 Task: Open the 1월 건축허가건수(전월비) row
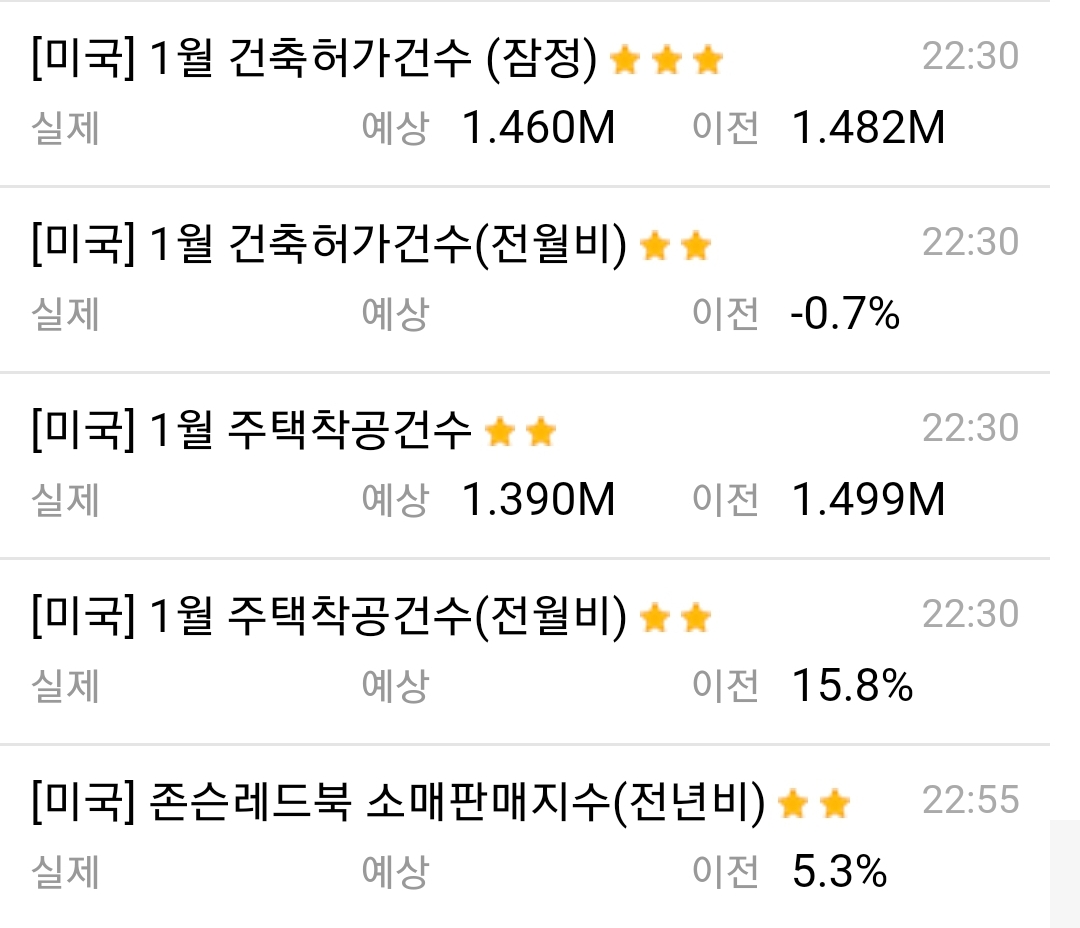point(525,279)
